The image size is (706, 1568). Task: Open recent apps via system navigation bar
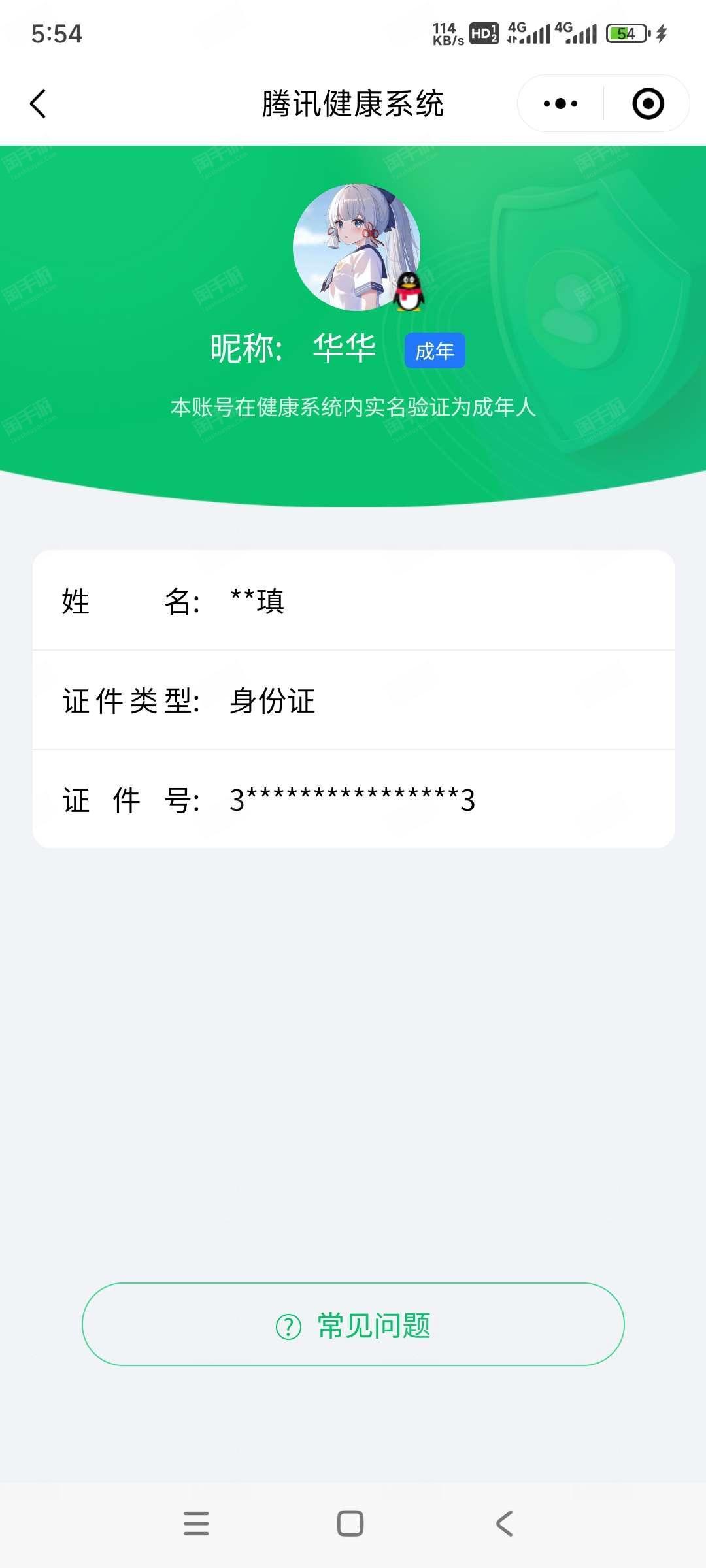click(196, 1524)
